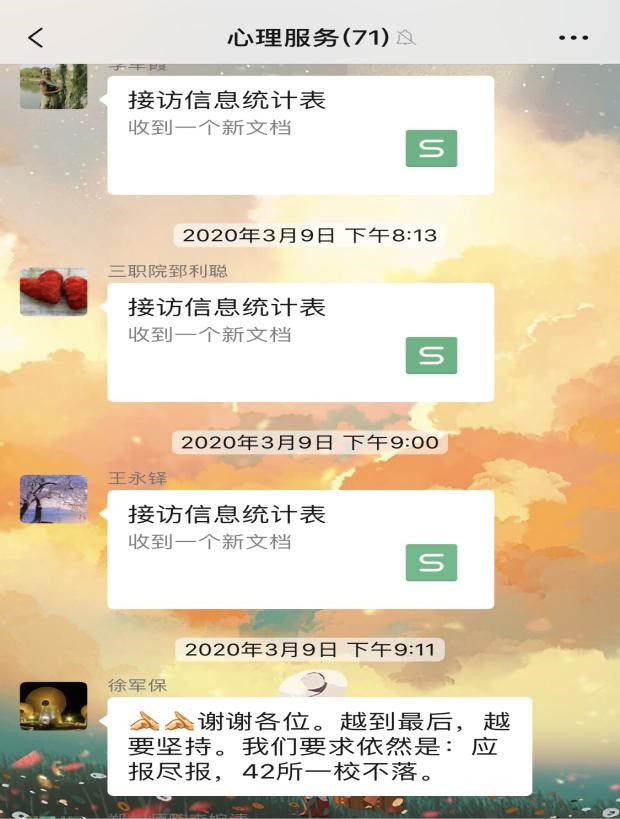Open the chat's three-dot menu
Viewport: 620px width, 819px height.
(573, 38)
